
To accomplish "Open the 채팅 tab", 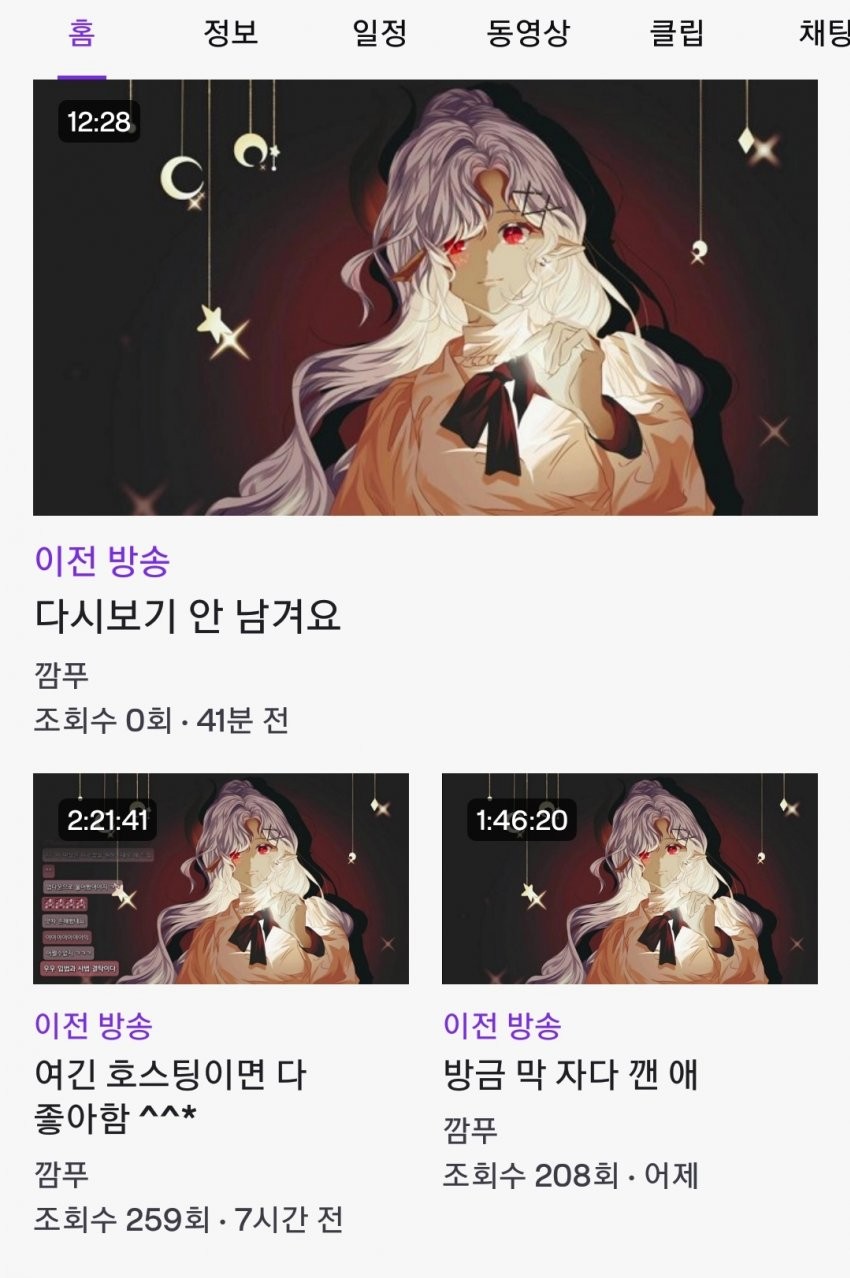I will coord(822,34).
